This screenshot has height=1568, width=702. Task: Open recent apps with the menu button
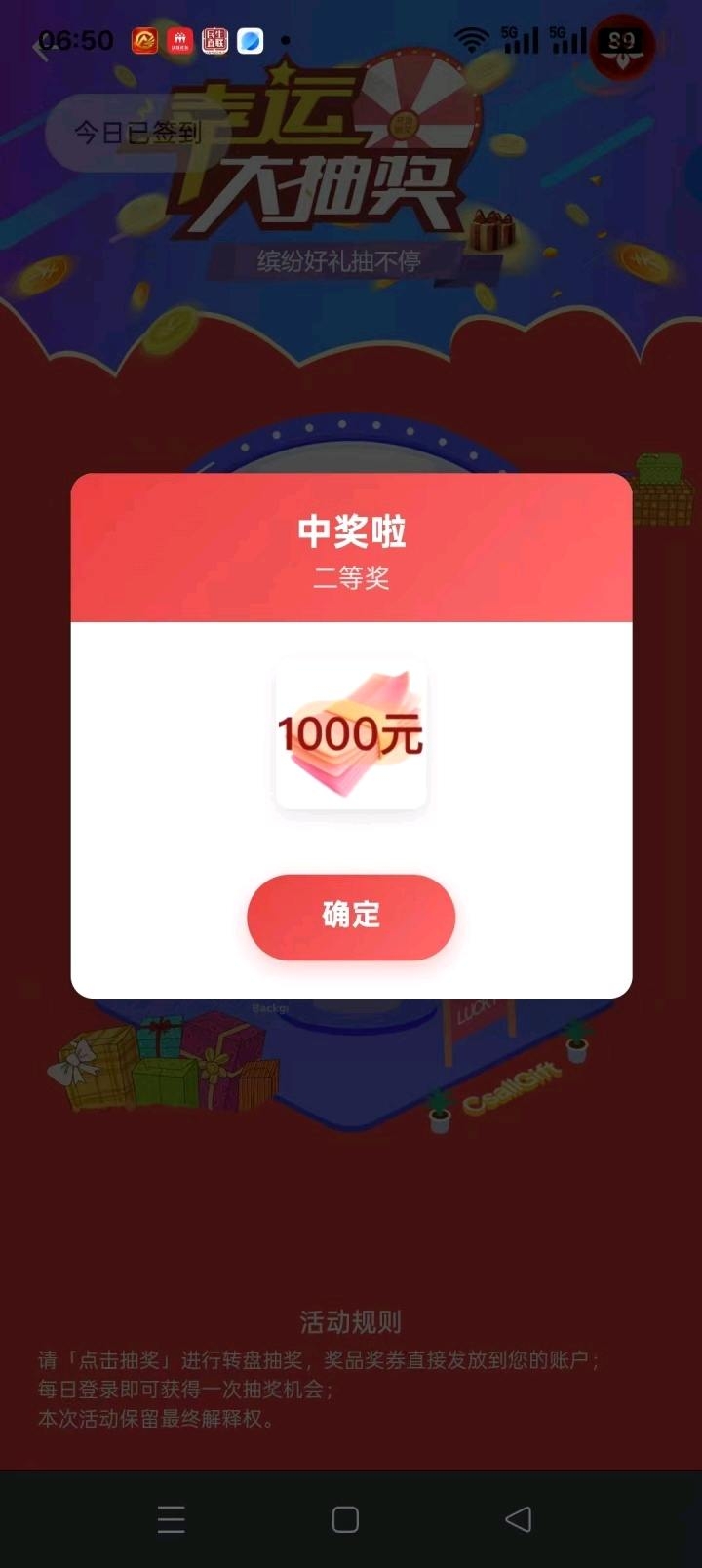[172, 1519]
